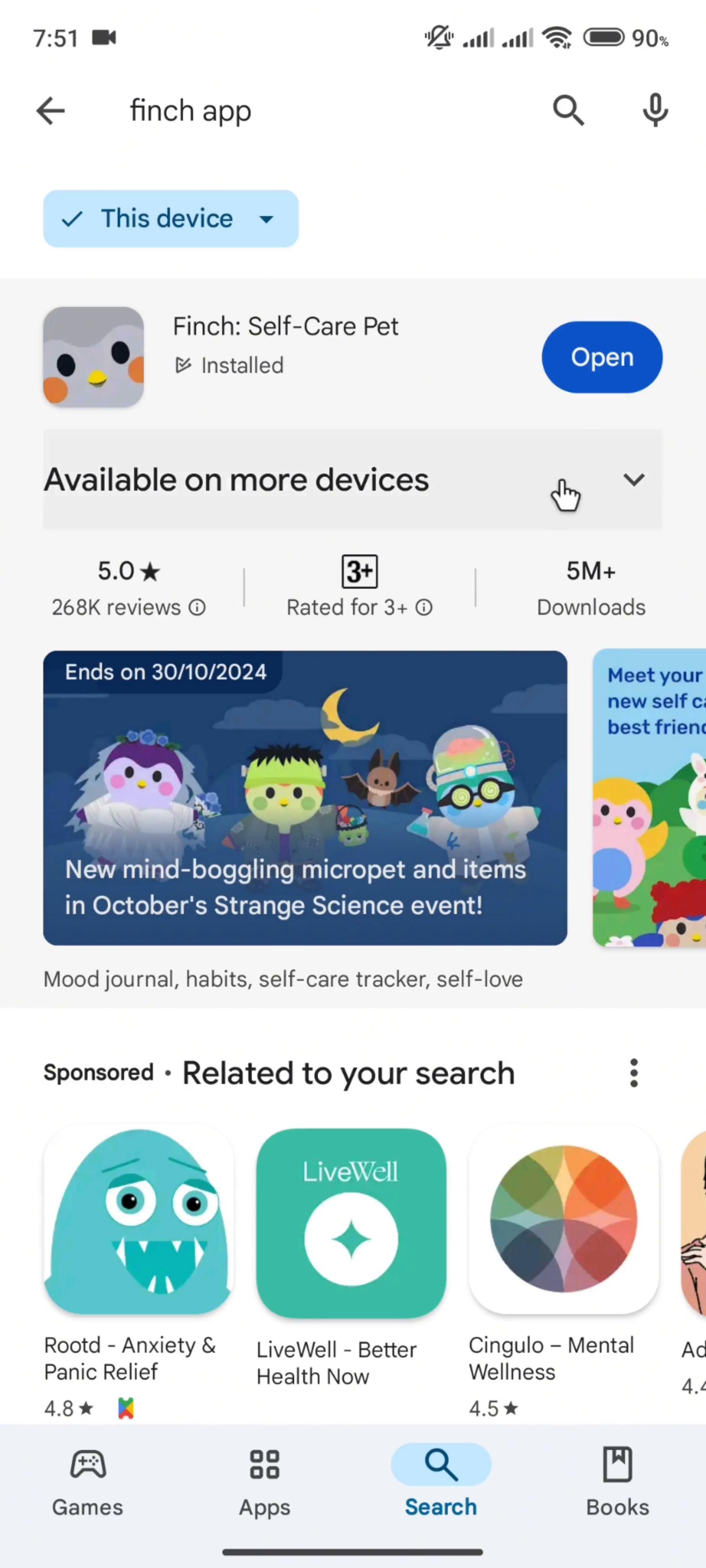Switch to the Books tab

(617, 1480)
